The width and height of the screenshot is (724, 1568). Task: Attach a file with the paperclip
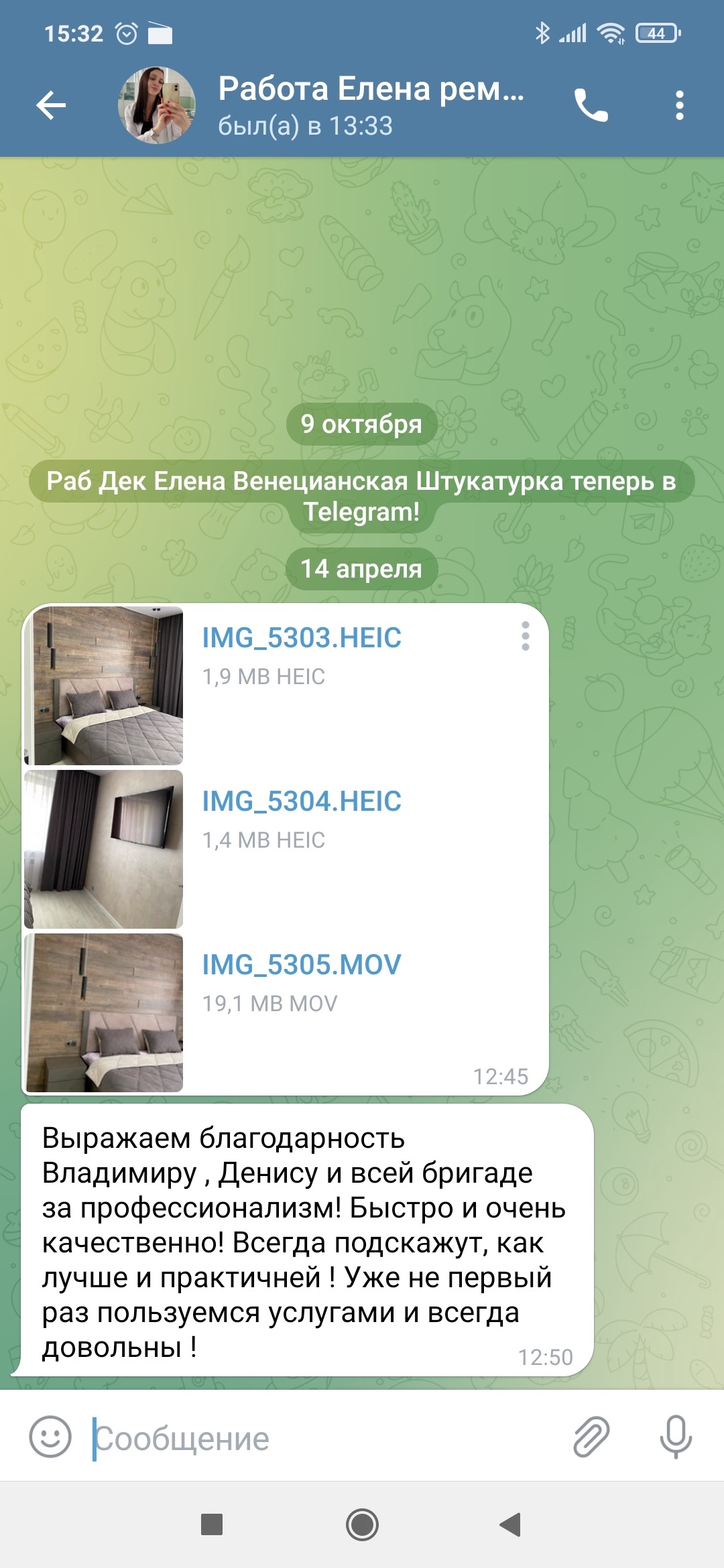tap(591, 1437)
